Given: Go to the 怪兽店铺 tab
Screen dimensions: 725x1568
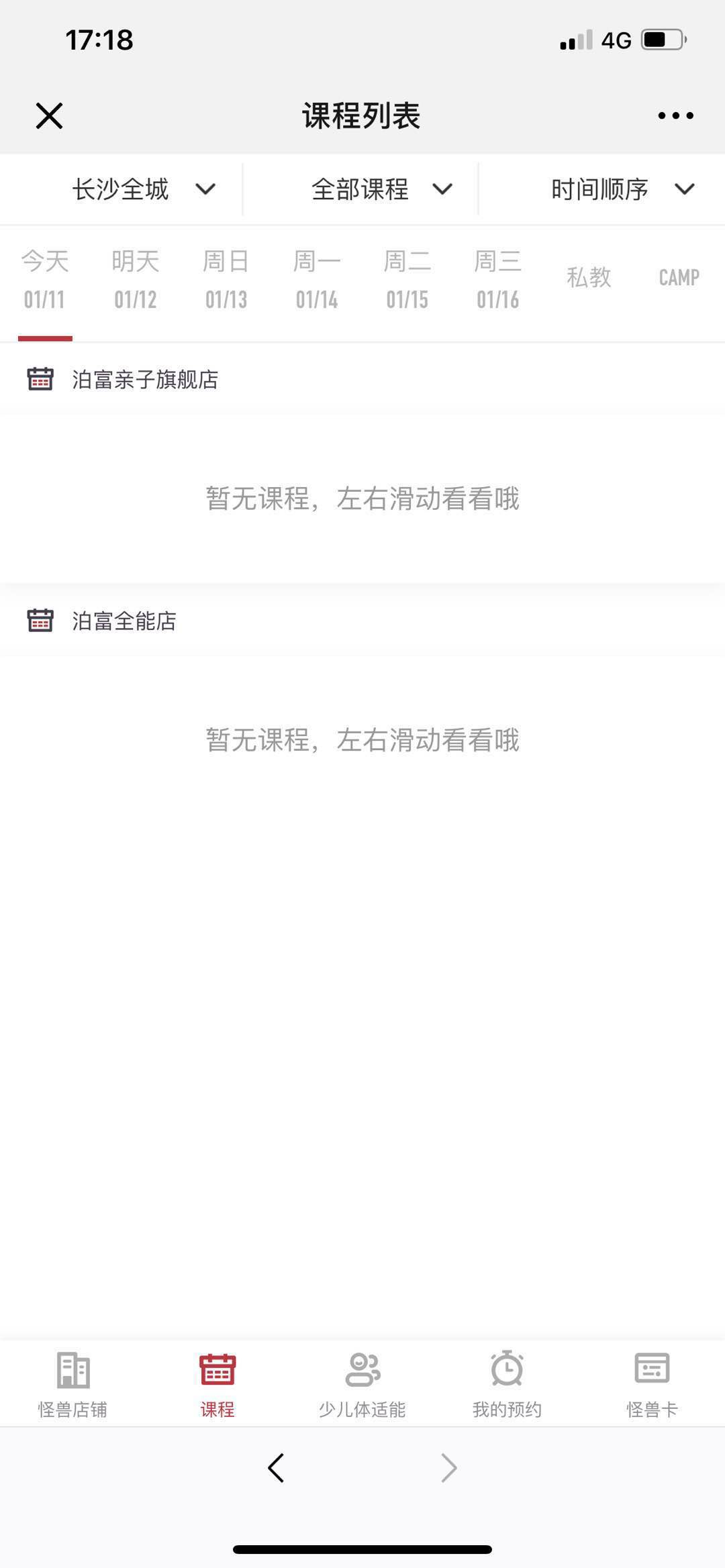Looking at the screenshot, I should [72, 1384].
